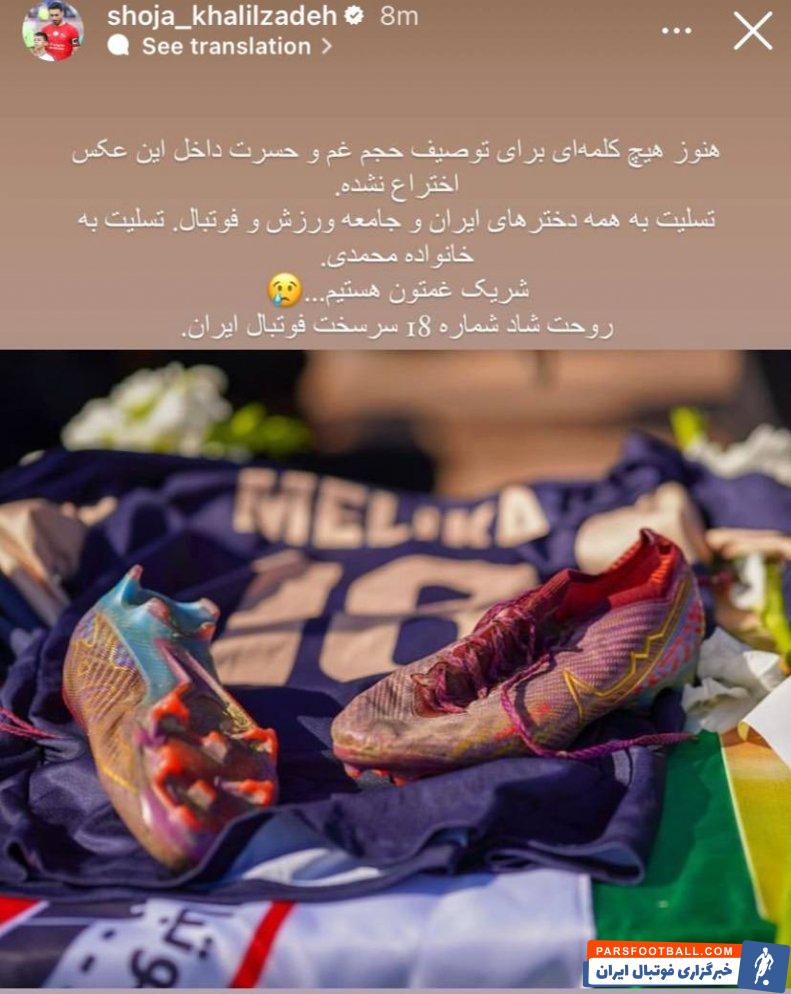Open the shoja_khalilzadeh username link
Image resolution: width=791 pixels, height=994 pixels.
point(221,16)
